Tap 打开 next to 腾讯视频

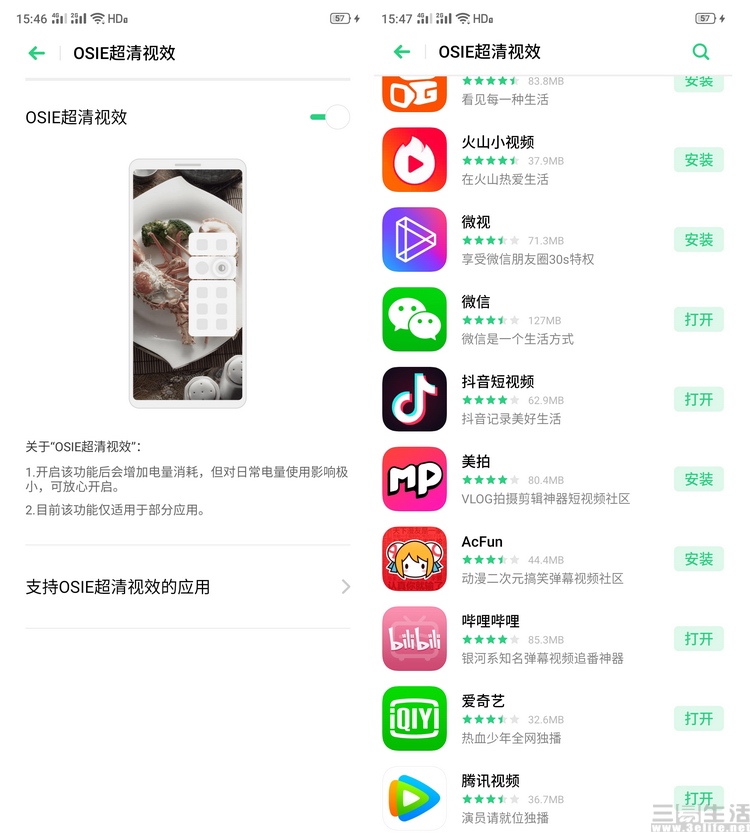pyautogui.click(x=698, y=797)
